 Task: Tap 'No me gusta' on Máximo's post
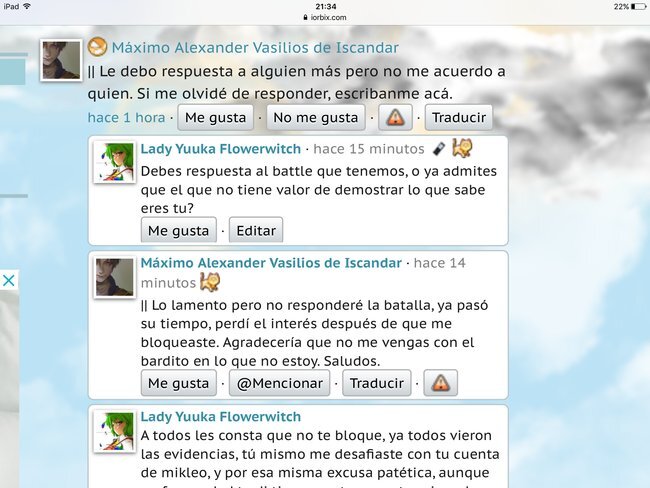[x=315, y=118]
